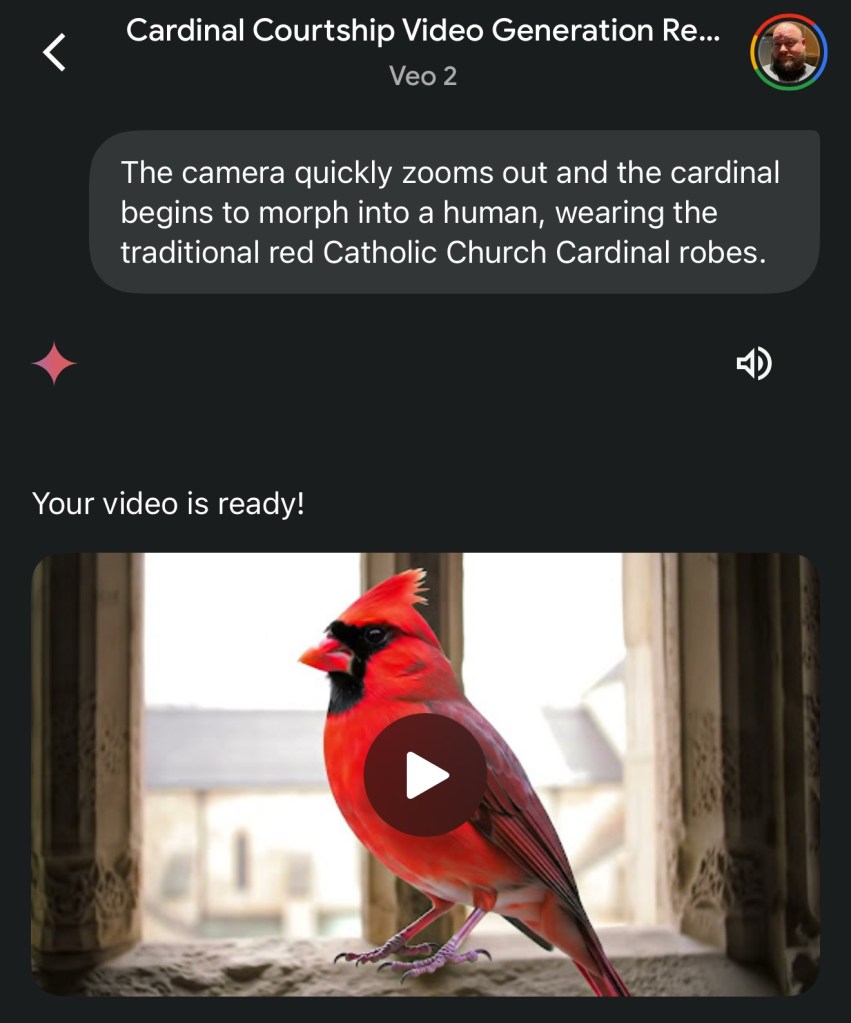
Task: Play the generated cardinal video
Action: point(425,775)
